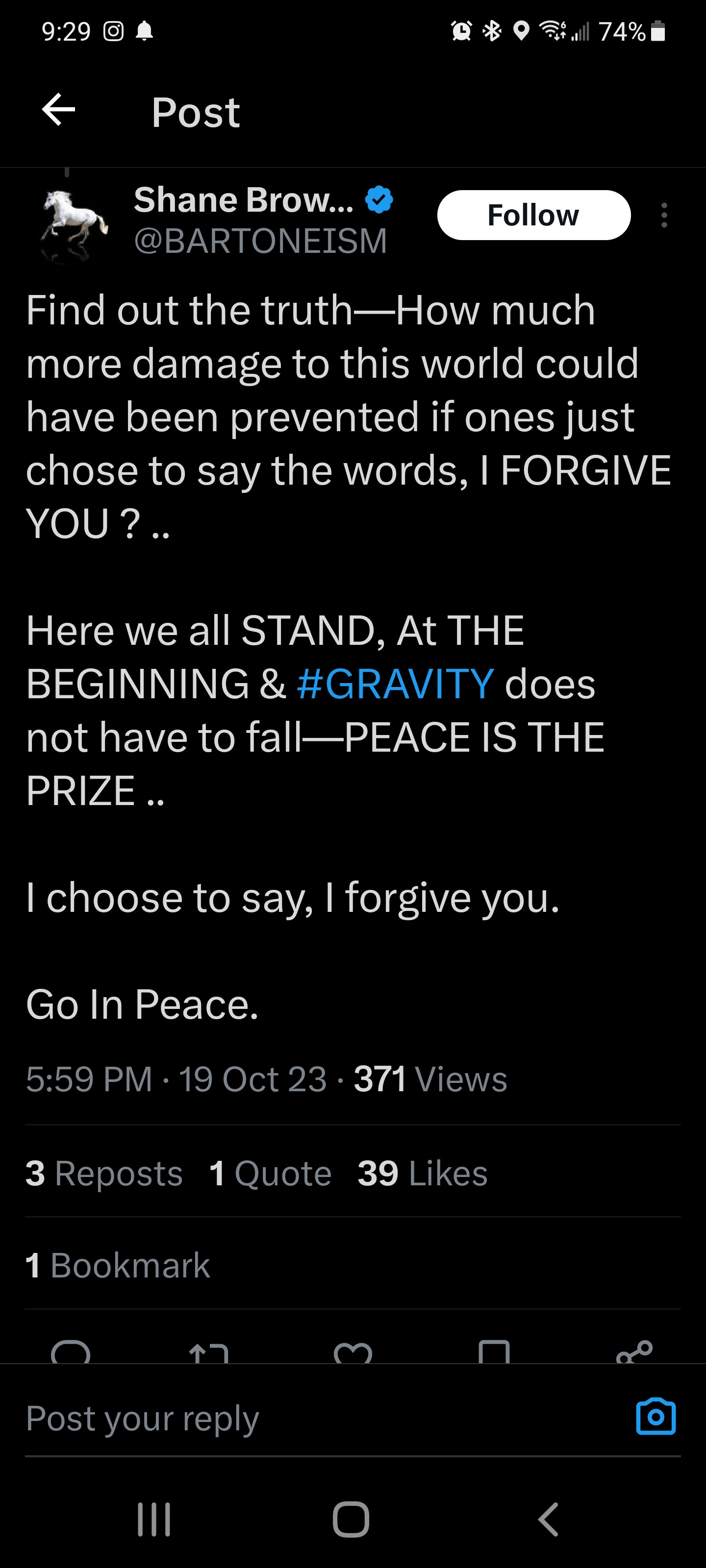Follow Shane Brow's account
Viewport: 706px width, 1568px height.
click(x=533, y=215)
